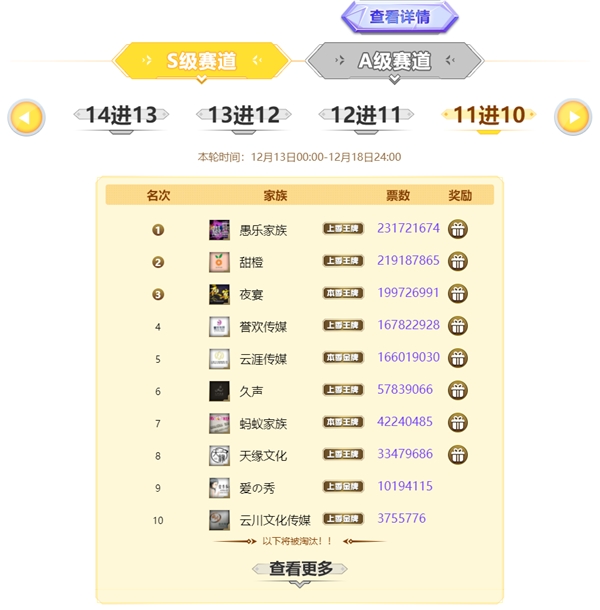
Task: Select the 14进13 round
Action: [121, 116]
